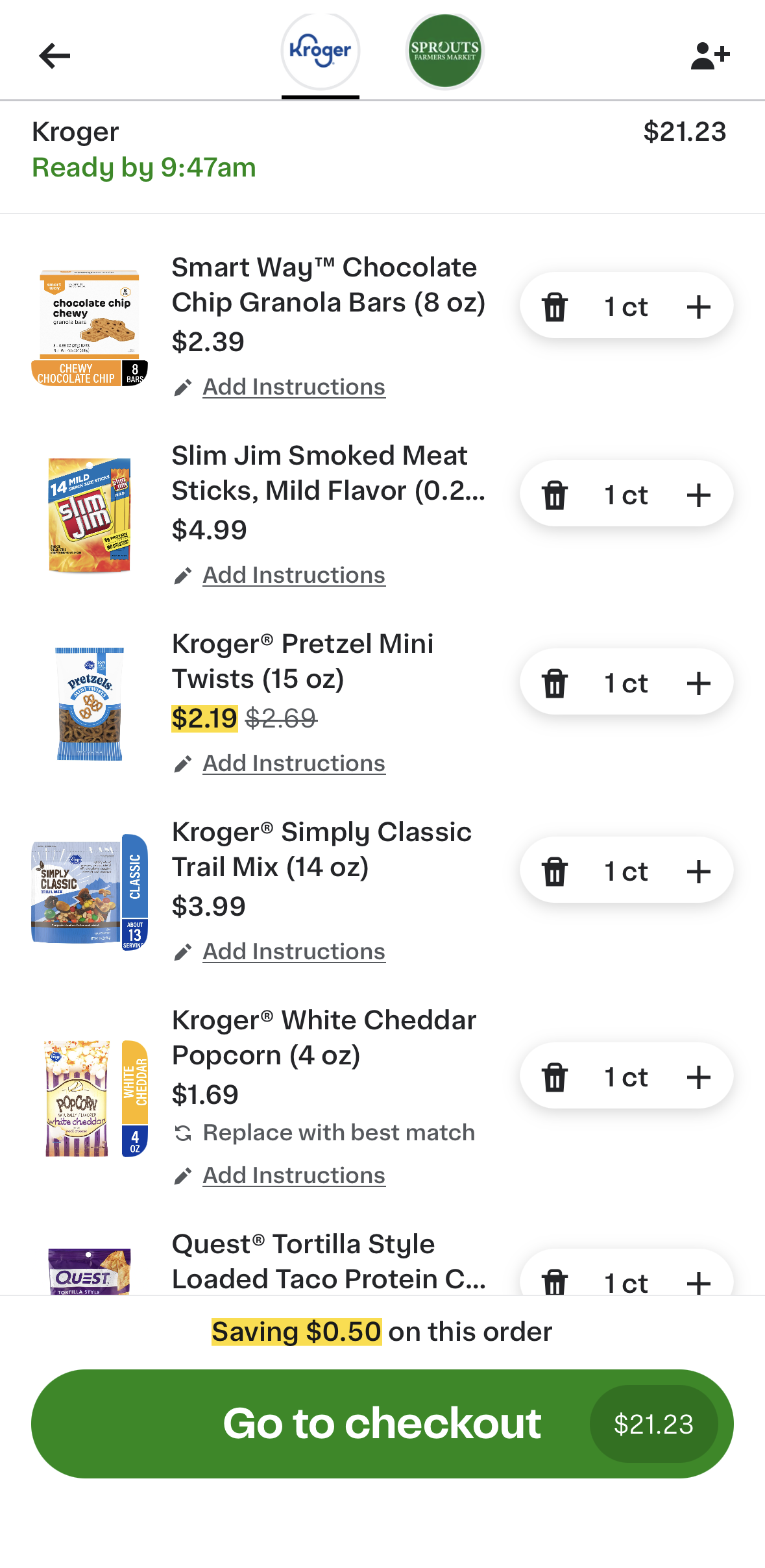Open the Slim Jim product thumbnail
The width and height of the screenshot is (765, 1568).
pyautogui.click(x=88, y=513)
